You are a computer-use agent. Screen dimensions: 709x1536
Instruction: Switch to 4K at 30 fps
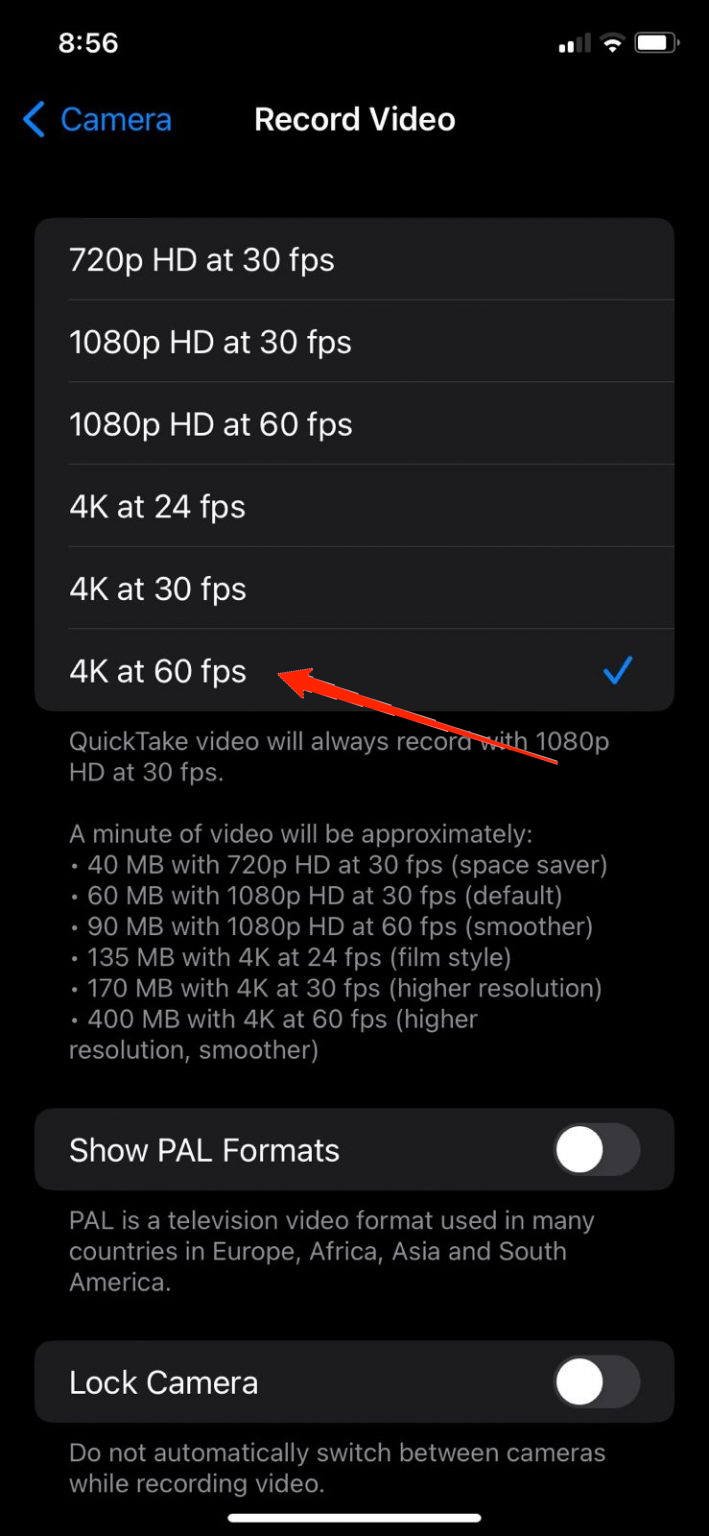(354, 588)
